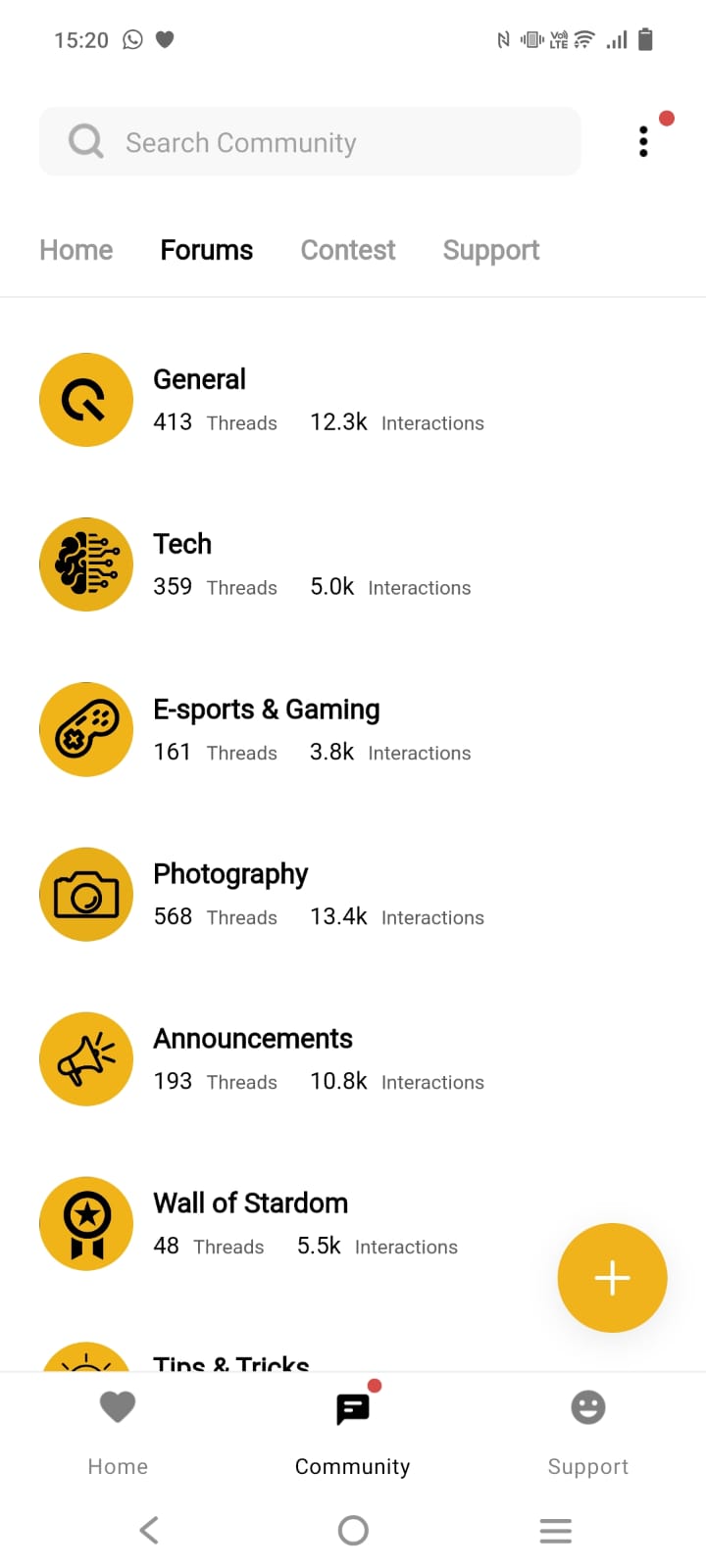Viewport: 706px width, 1568px height.
Task: Create a new thread with the plus button
Action: 612,1278
